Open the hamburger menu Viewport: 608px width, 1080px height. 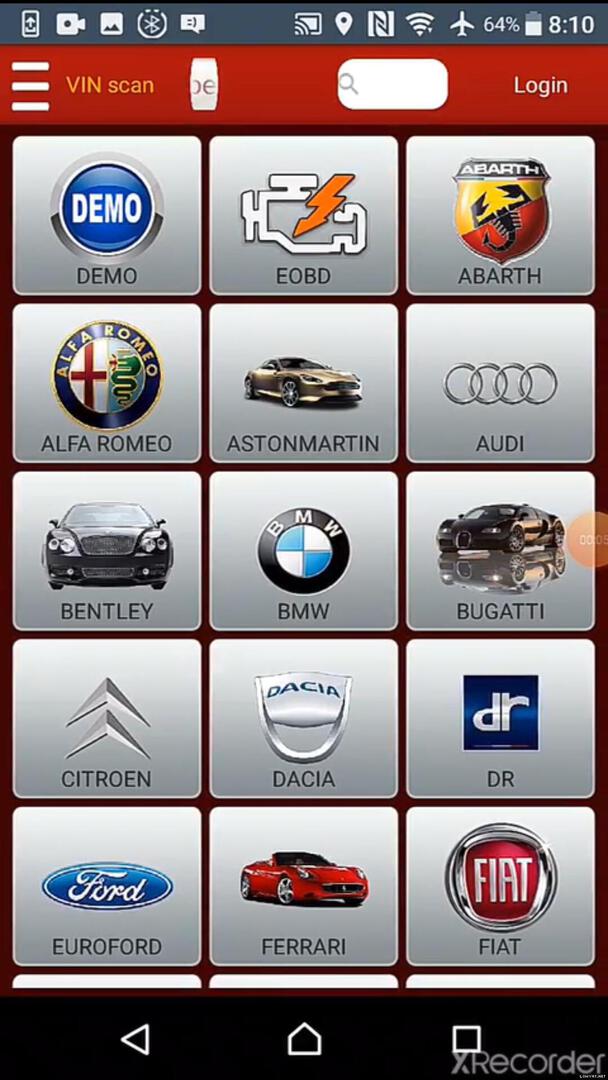[x=31, y=86]
